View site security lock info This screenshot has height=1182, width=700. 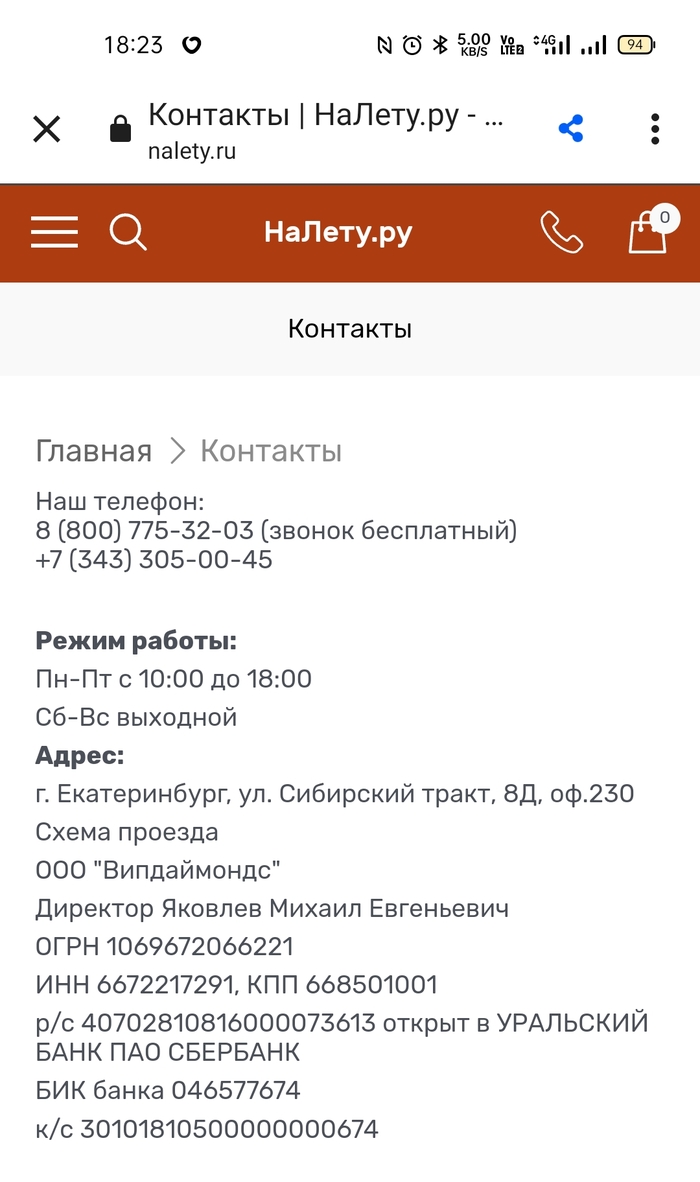[120, 129]
